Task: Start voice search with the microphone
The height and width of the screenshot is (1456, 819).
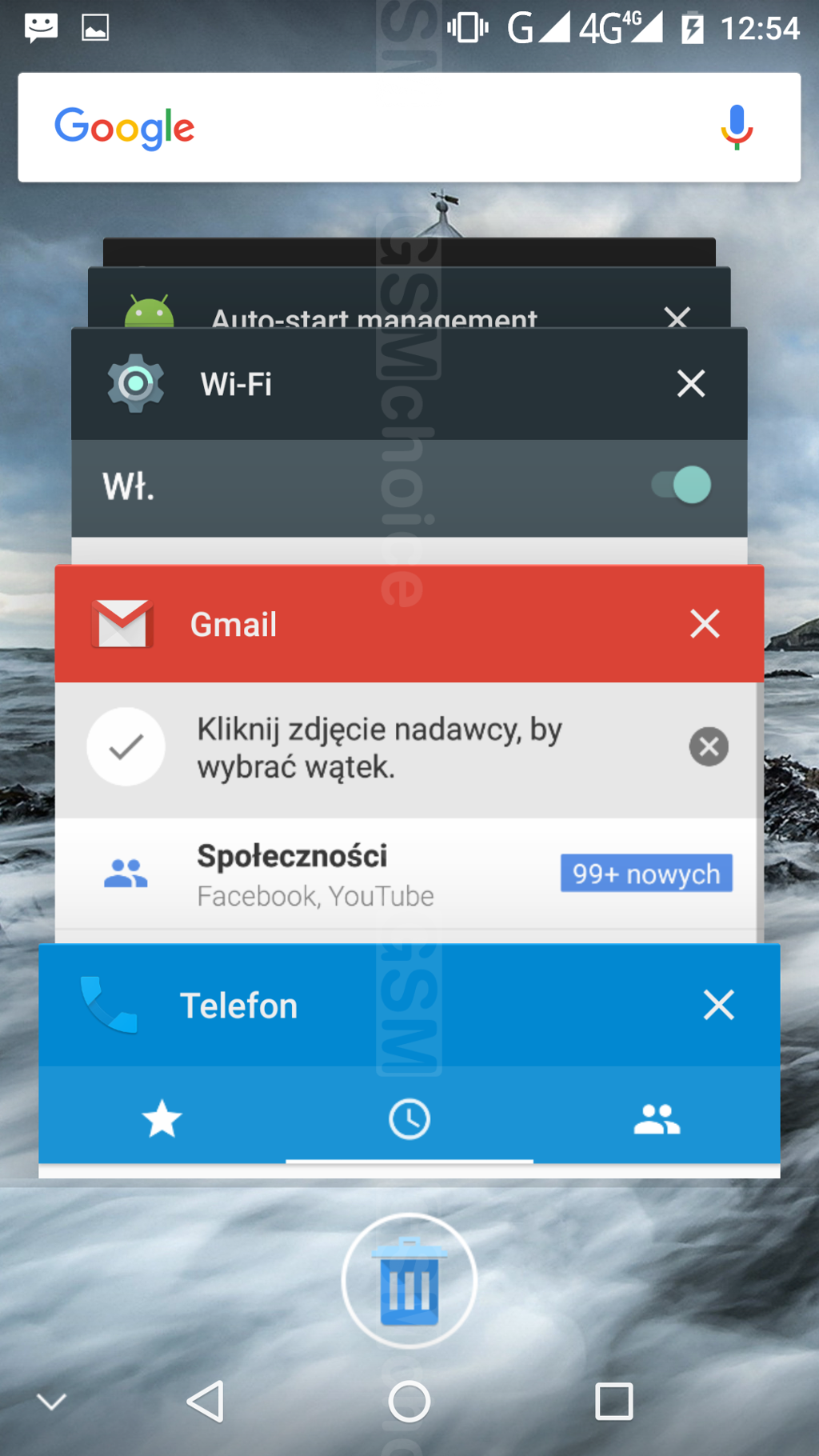Action: [736, 128]
